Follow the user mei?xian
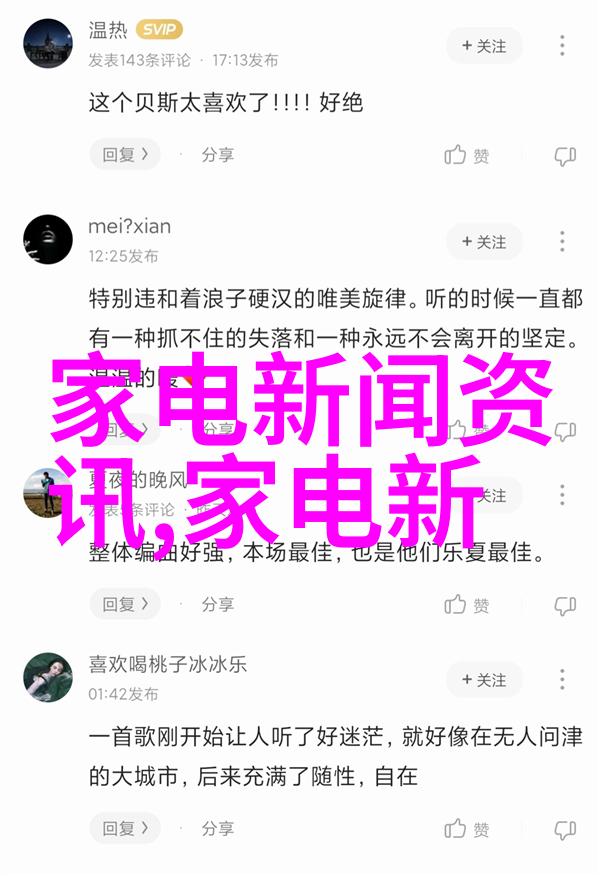The image size is (600, 876). pos(484,242)
